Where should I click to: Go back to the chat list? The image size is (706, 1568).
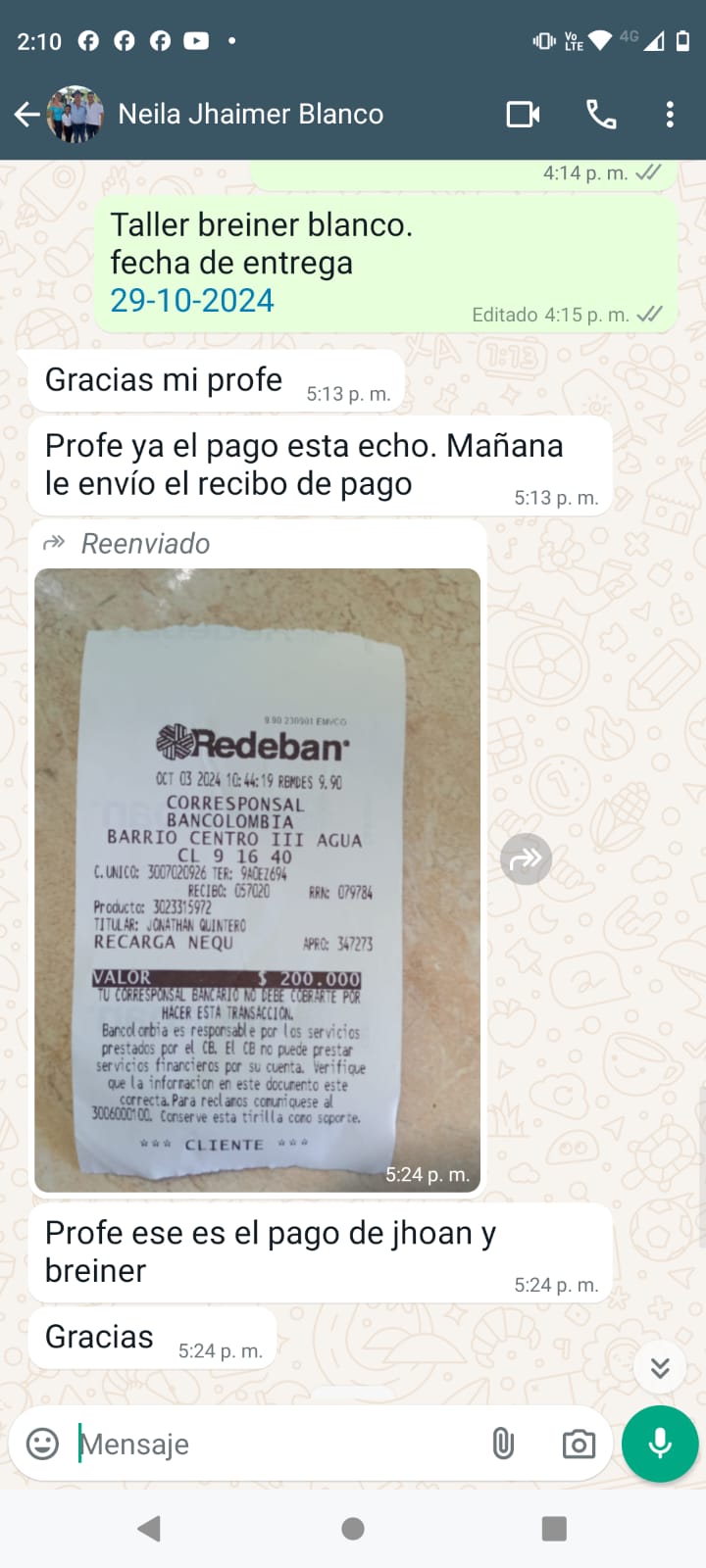click(x=26, y=115)
